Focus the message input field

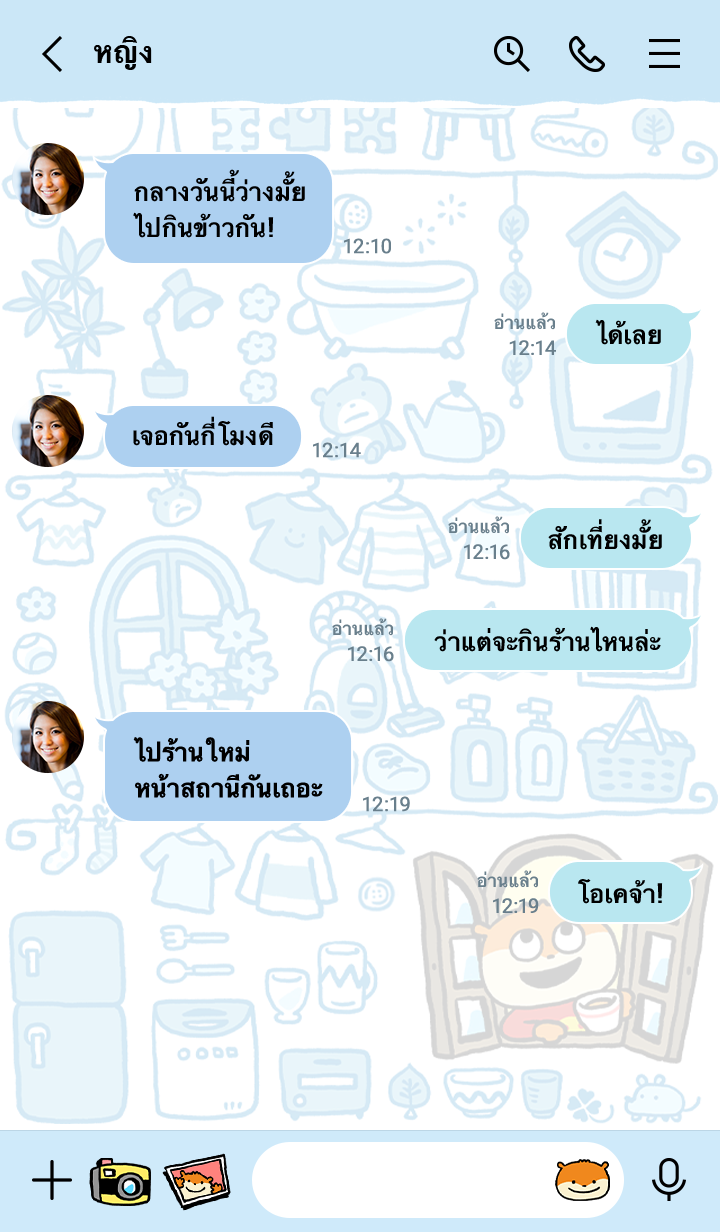coord(400,1181)
